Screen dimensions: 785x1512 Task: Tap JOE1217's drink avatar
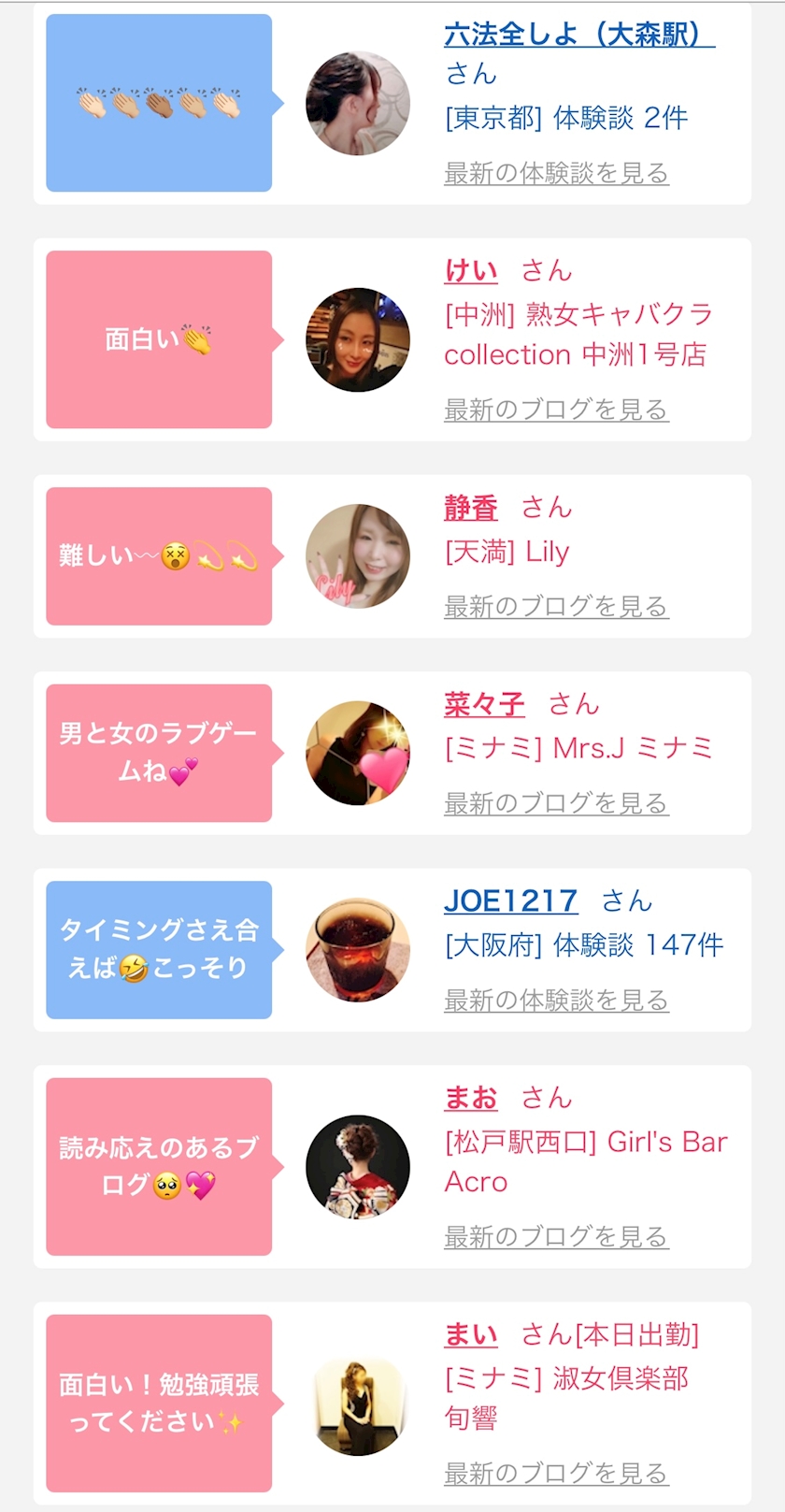(358, 950)
